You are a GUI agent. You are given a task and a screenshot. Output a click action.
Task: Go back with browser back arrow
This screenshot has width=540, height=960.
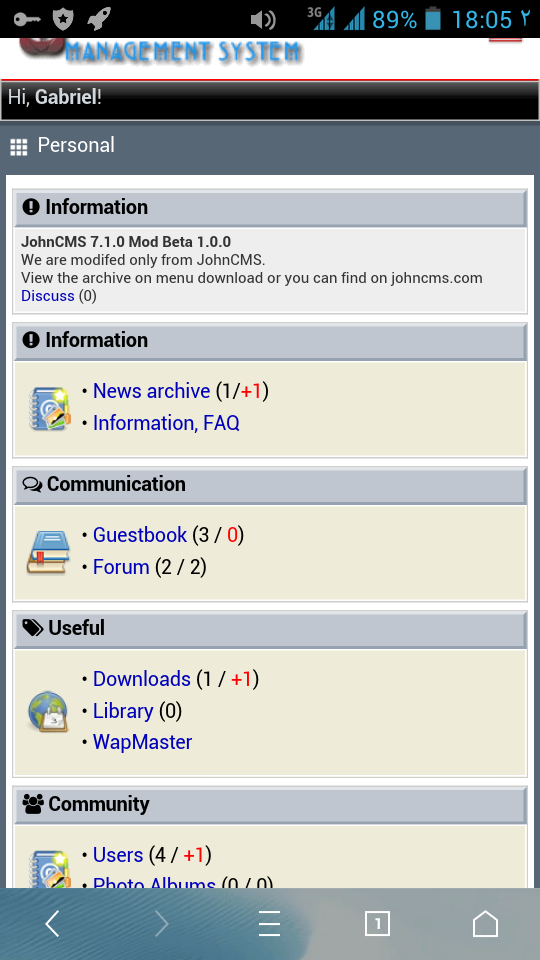pyautogui.click(x=53, y=923)
